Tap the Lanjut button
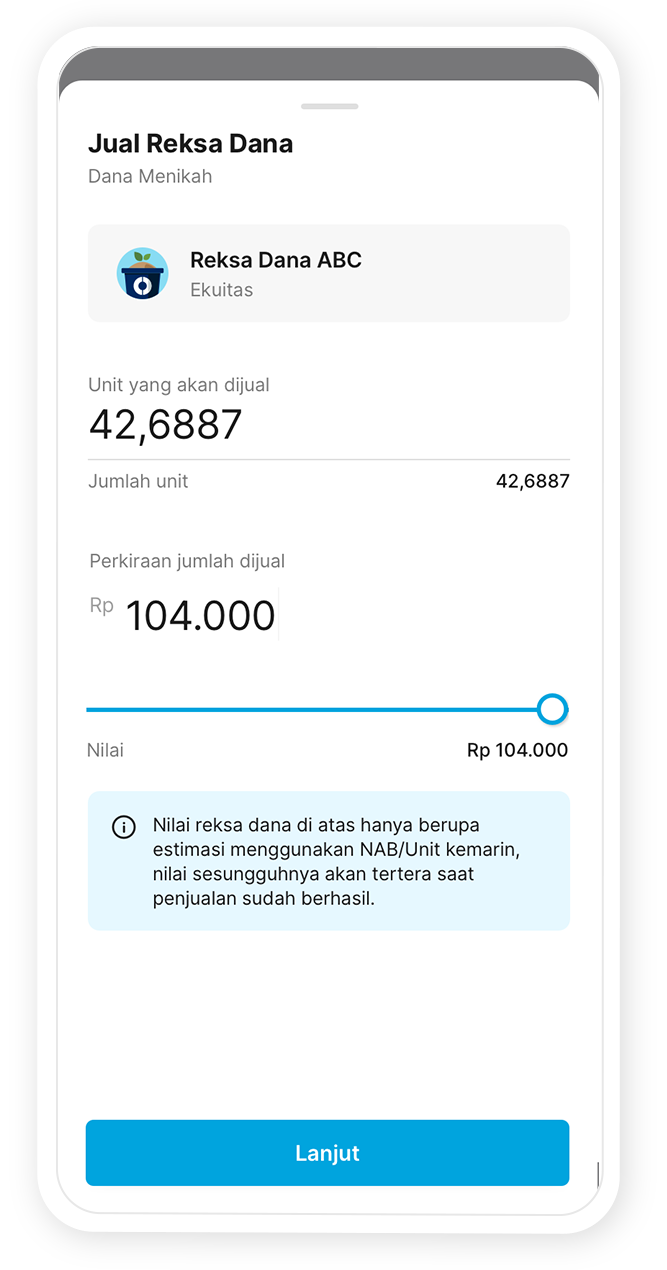The width and height of the screenshot is (667, 1270). point(327,1152)
